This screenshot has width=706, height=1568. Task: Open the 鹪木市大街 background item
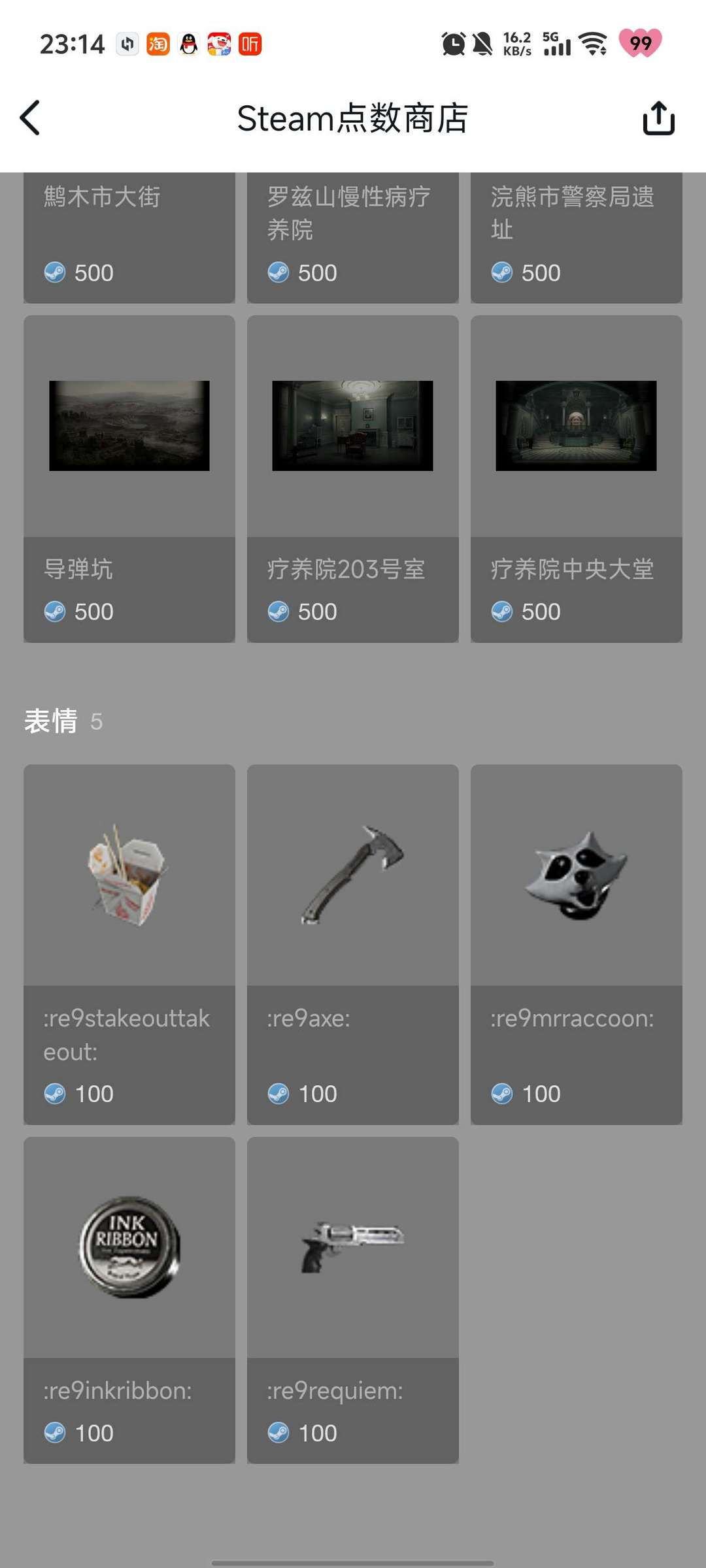click(129, 237)
